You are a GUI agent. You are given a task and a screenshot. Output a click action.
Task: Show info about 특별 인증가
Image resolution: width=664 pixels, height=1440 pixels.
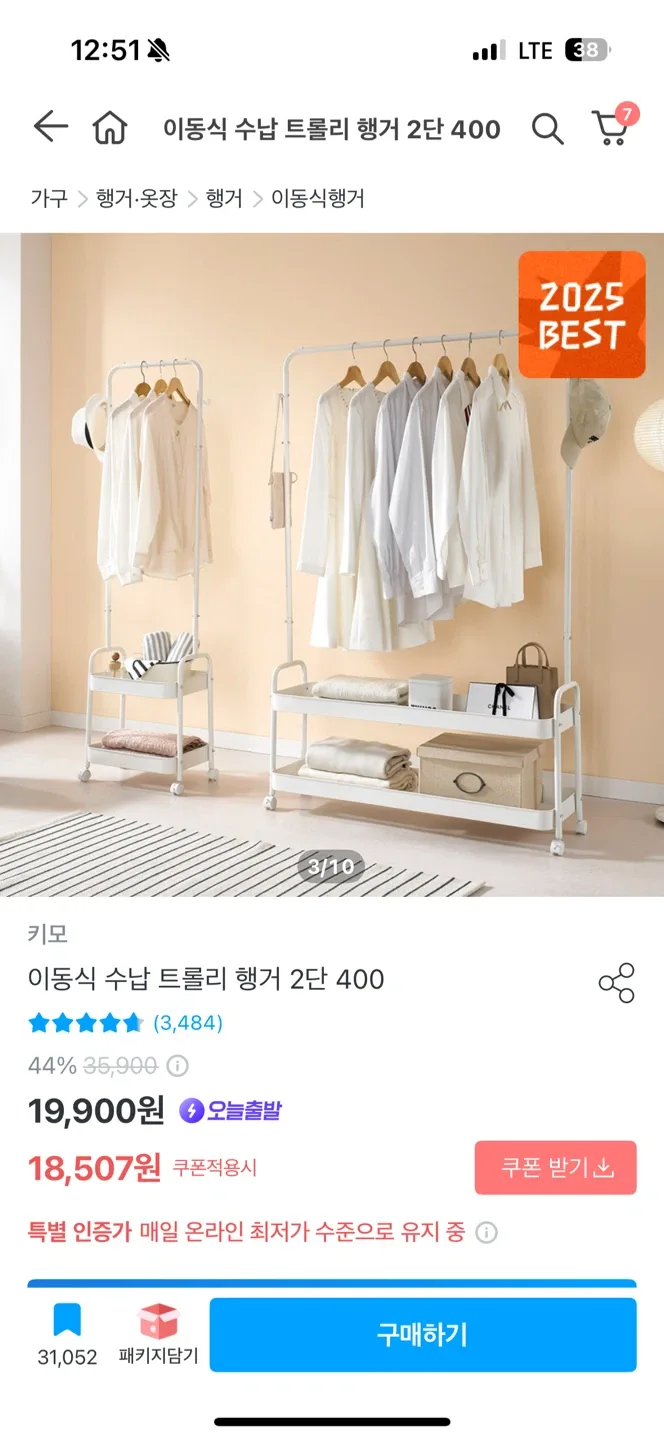(486, 1232)
